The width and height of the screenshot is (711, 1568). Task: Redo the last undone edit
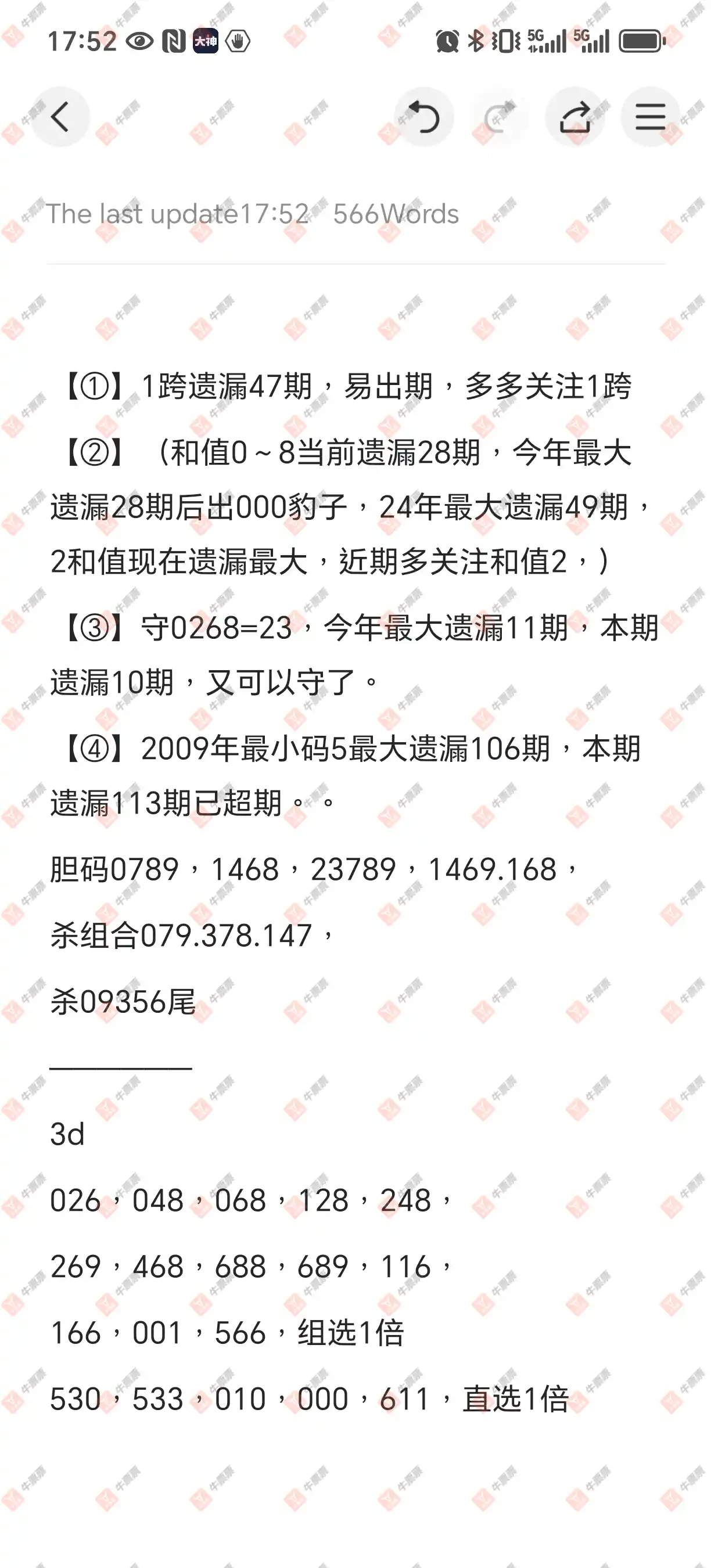(499, 117)
